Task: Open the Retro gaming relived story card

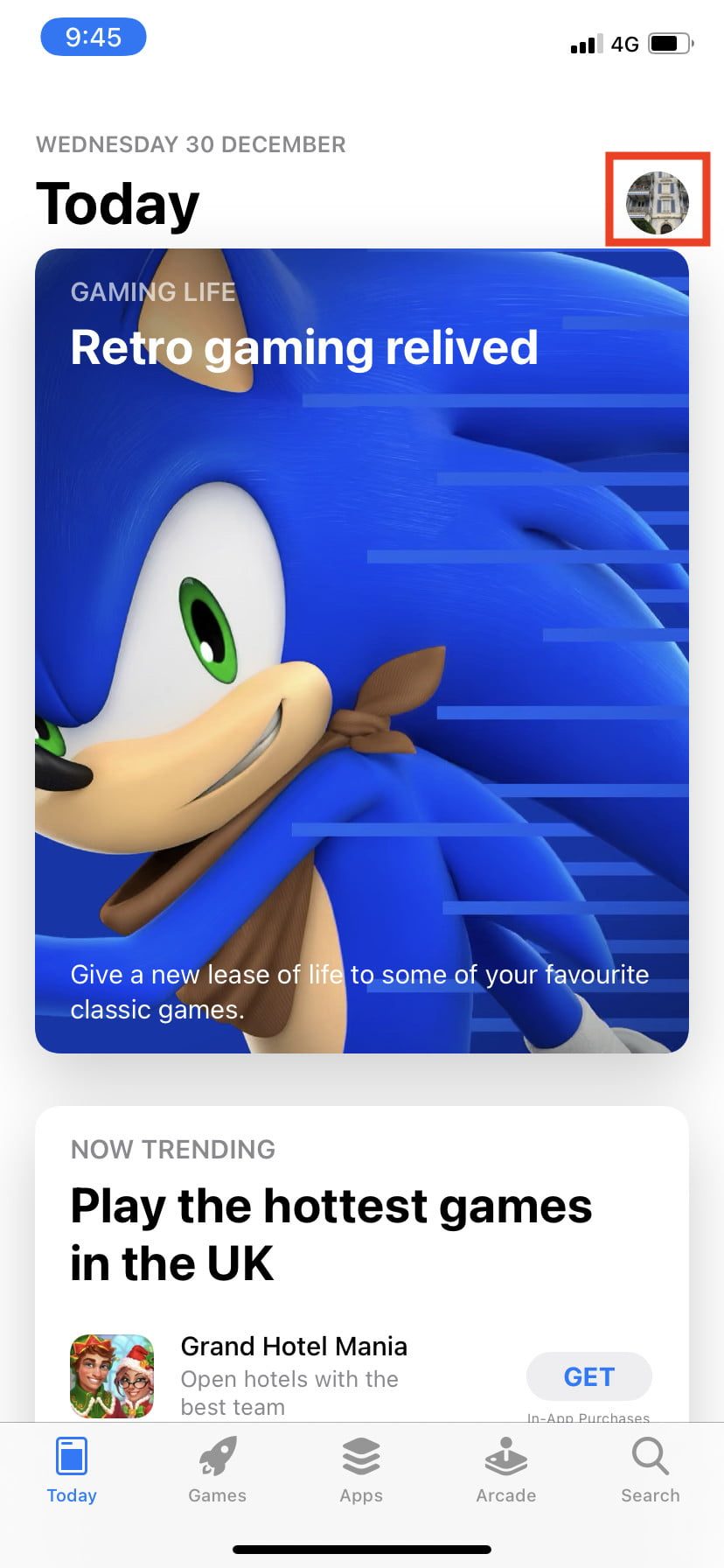Action: click(362, 649)
